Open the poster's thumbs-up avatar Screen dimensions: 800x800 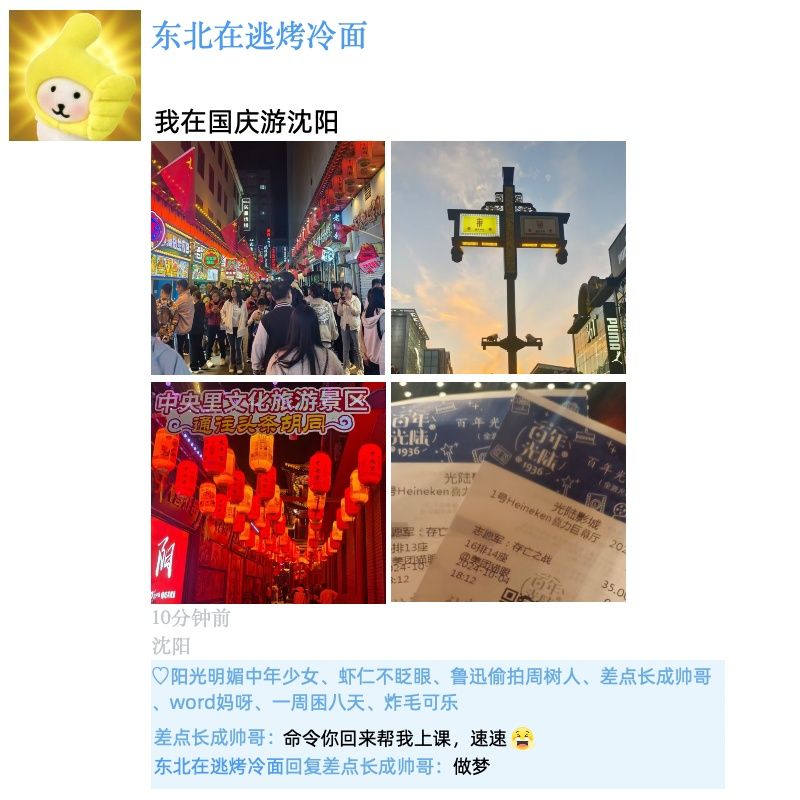[75, 75]
